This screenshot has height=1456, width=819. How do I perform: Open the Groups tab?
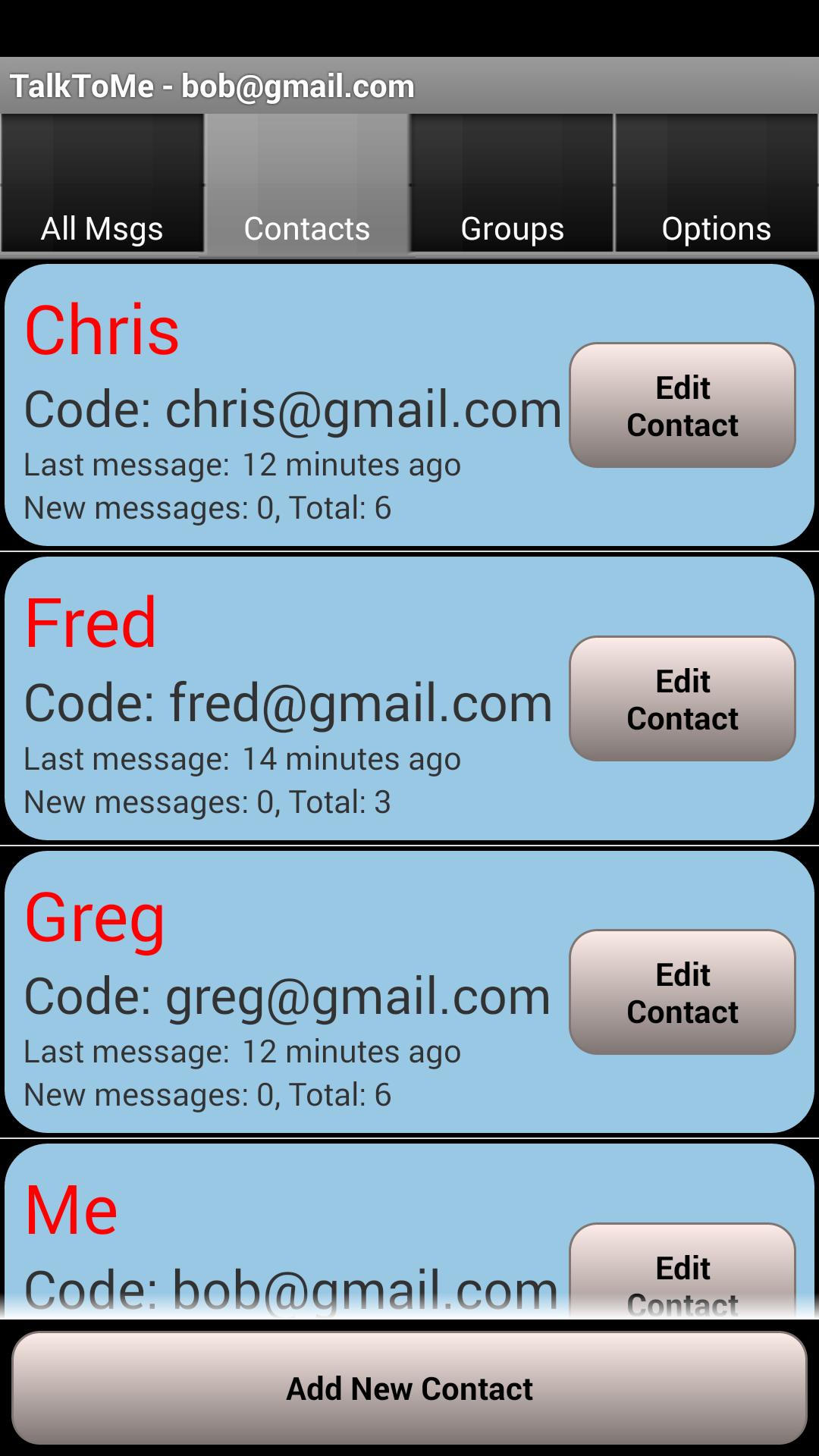click(512, 184)
